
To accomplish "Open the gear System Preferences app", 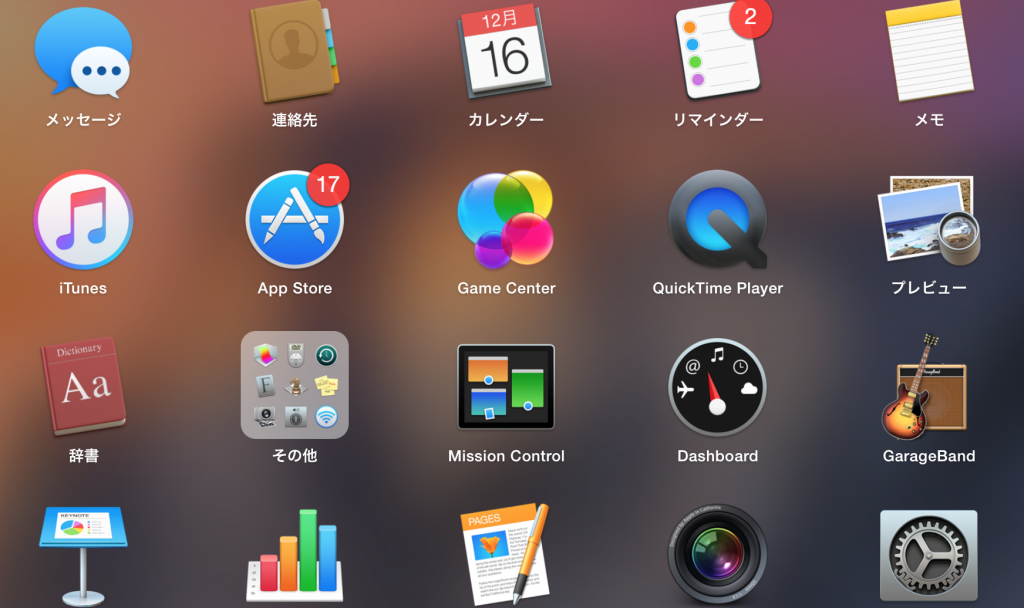I will click(x=929, y=555).
